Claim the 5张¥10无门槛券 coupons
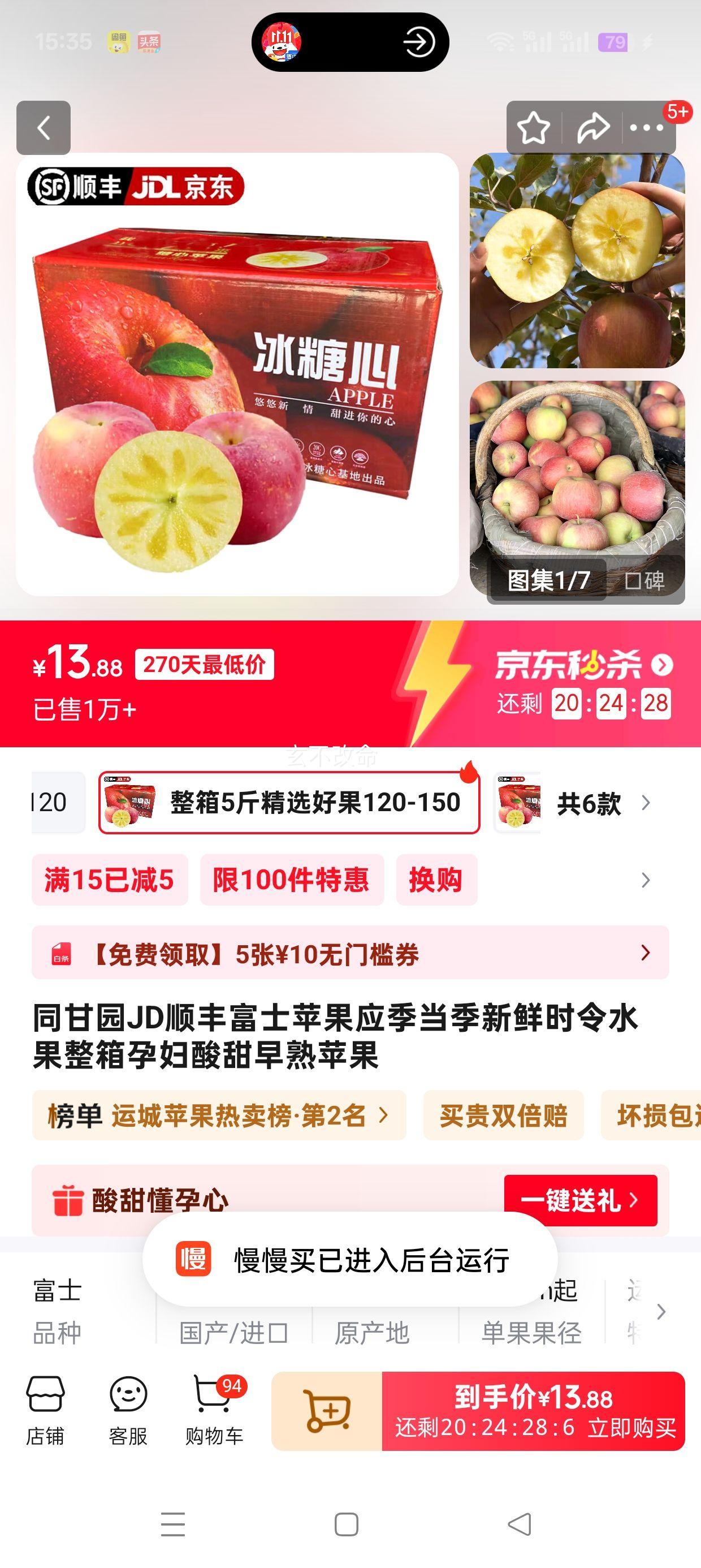701x1568 pixels. point(350,953)
